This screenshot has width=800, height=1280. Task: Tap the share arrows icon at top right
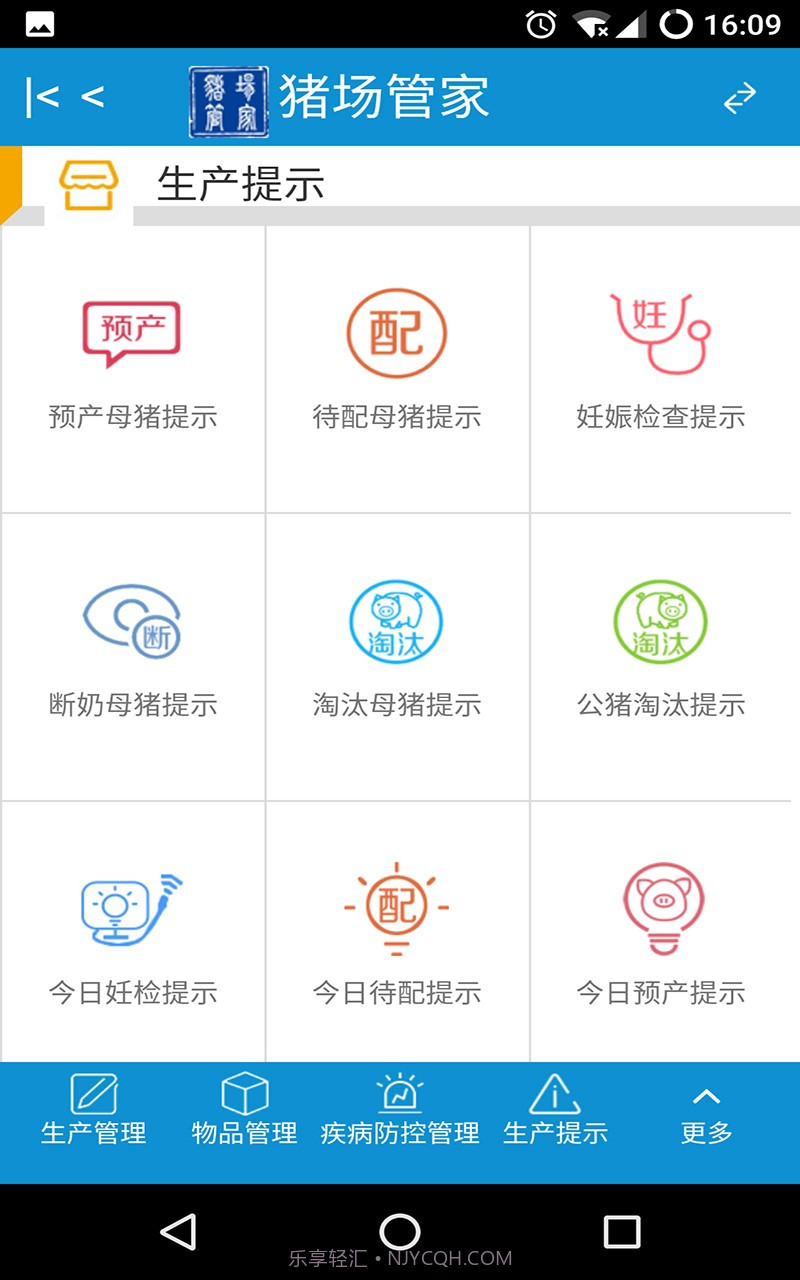point(741,97)
